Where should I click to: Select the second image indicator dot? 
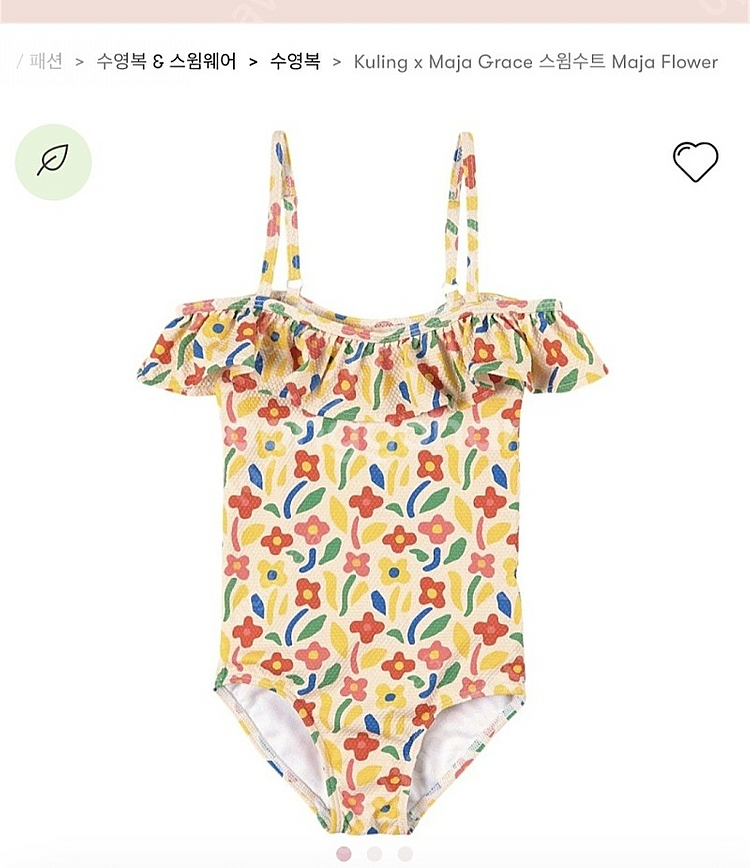(374, 853)
